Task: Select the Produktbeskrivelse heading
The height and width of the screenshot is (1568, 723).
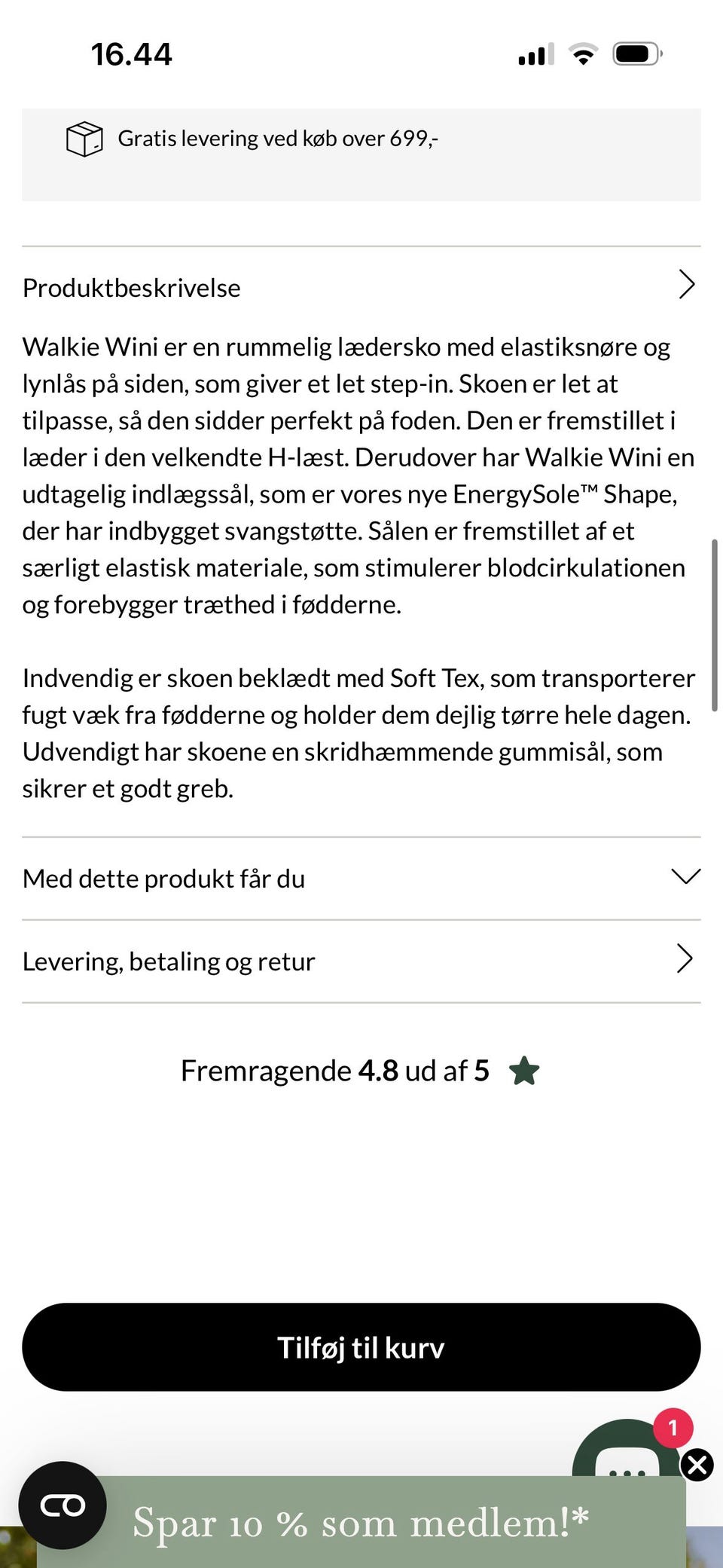Action: (131, 287)
